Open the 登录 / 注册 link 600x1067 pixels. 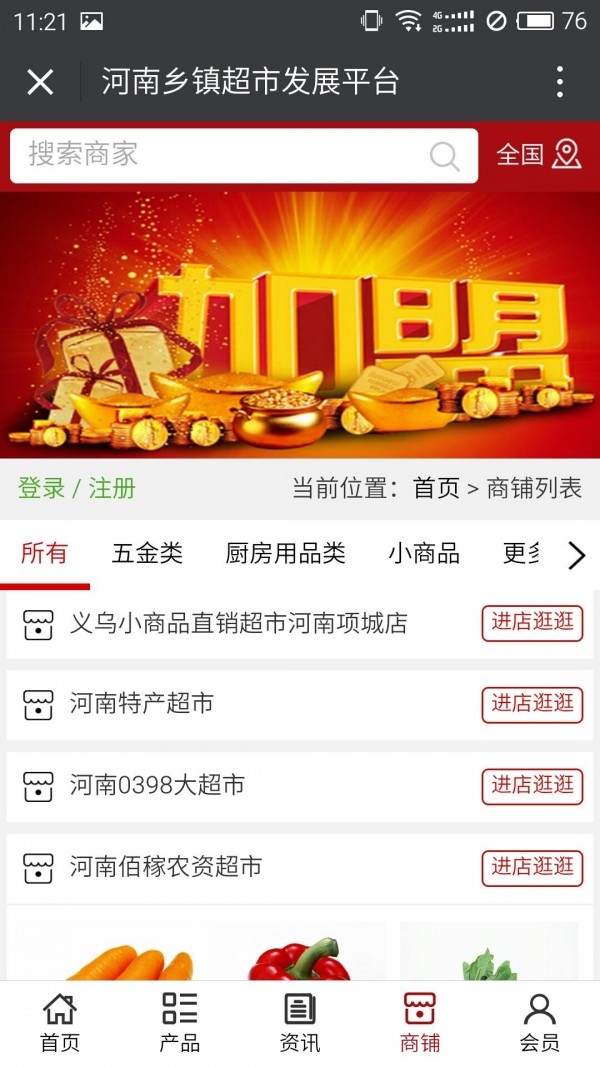(x=77, y=488)
